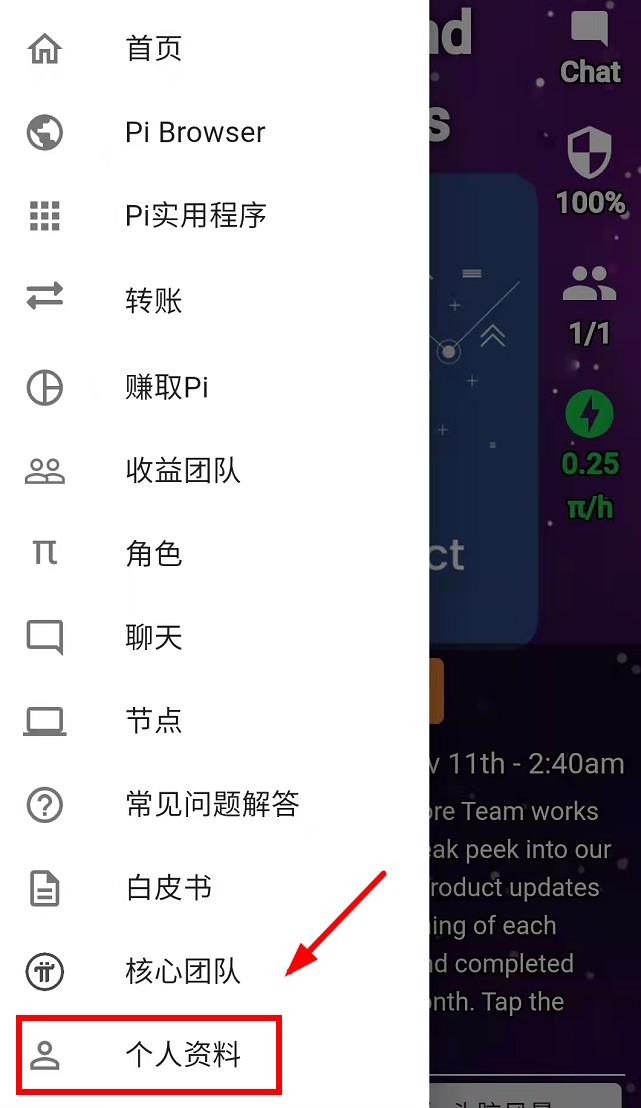Select 赚取Pi in the drawer

(167, 387)
